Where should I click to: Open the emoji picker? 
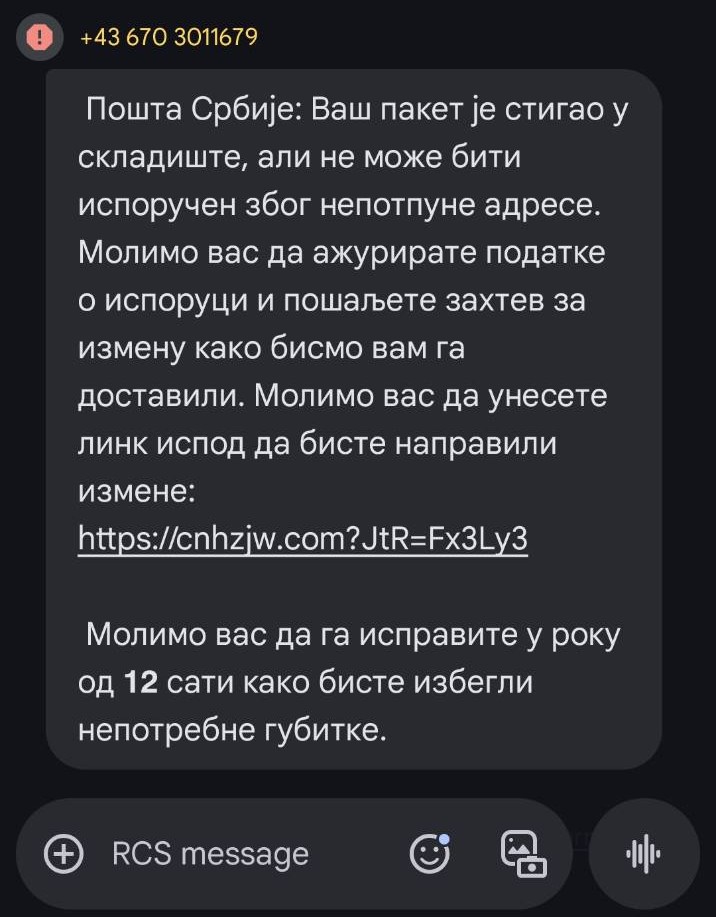[430, 853]
